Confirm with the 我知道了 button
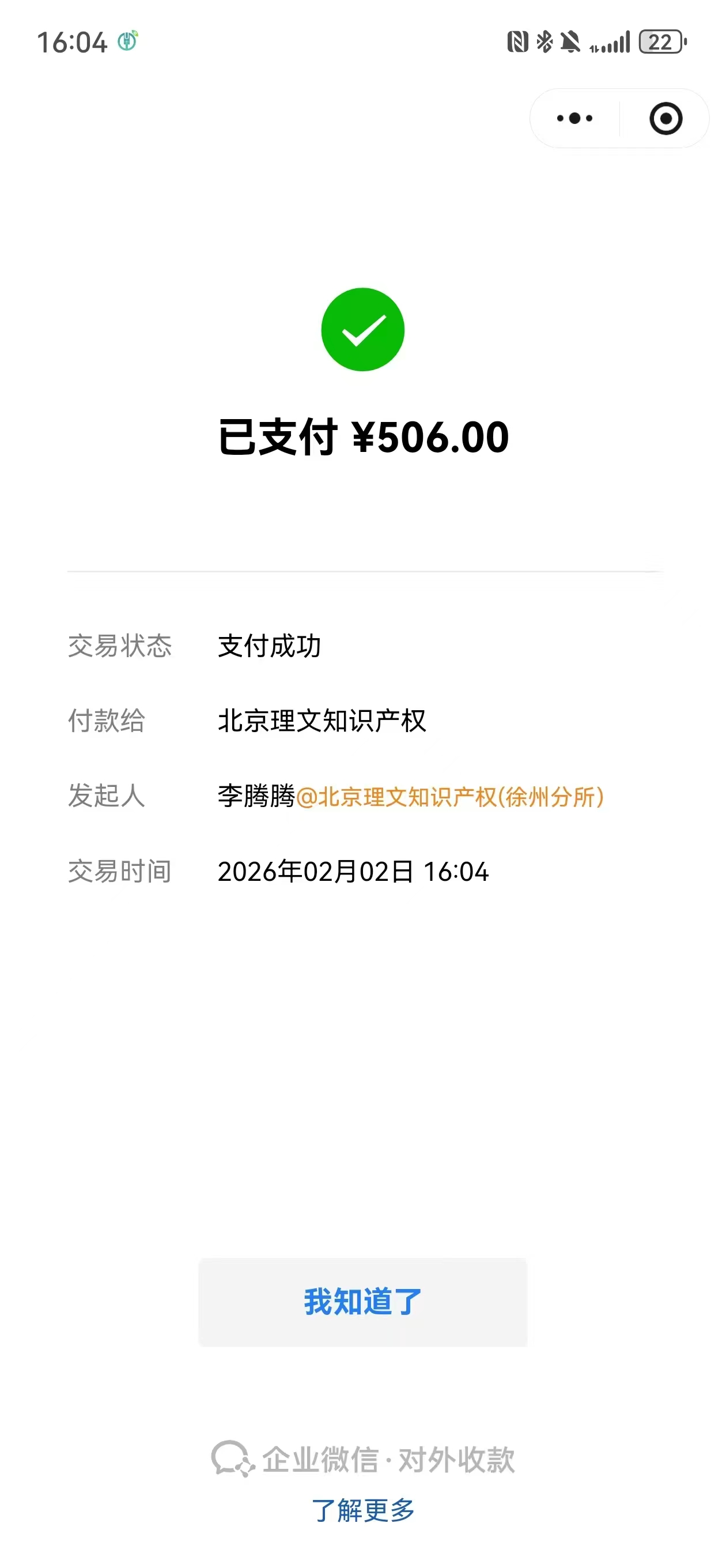Image resolution: width=726 pixels, height=1568 pixels. click(362, 1302)
